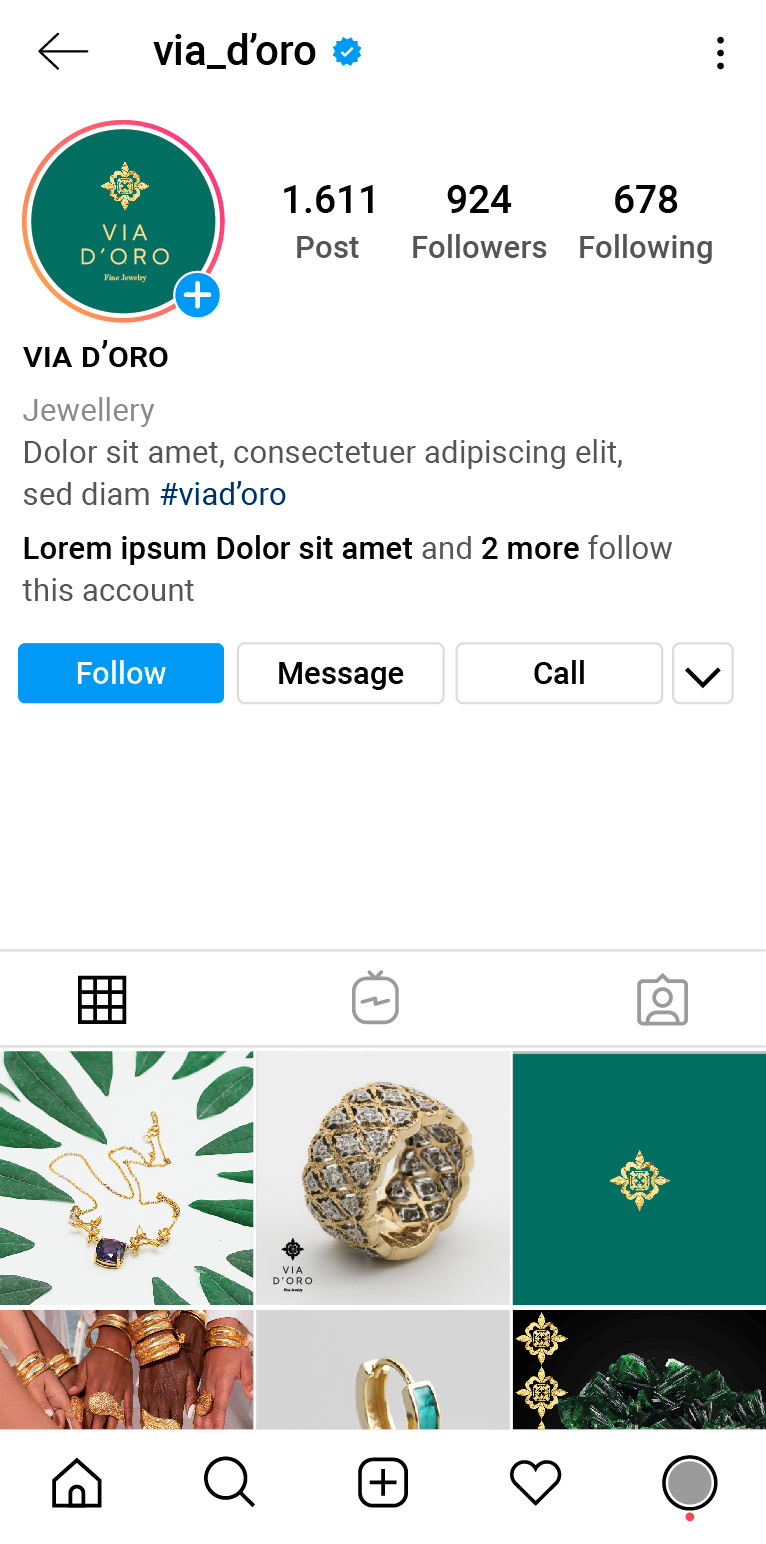Send a message to VIA D'ORO
The width and height of the screenshot is (766, 1544).
tap(340, 673)
